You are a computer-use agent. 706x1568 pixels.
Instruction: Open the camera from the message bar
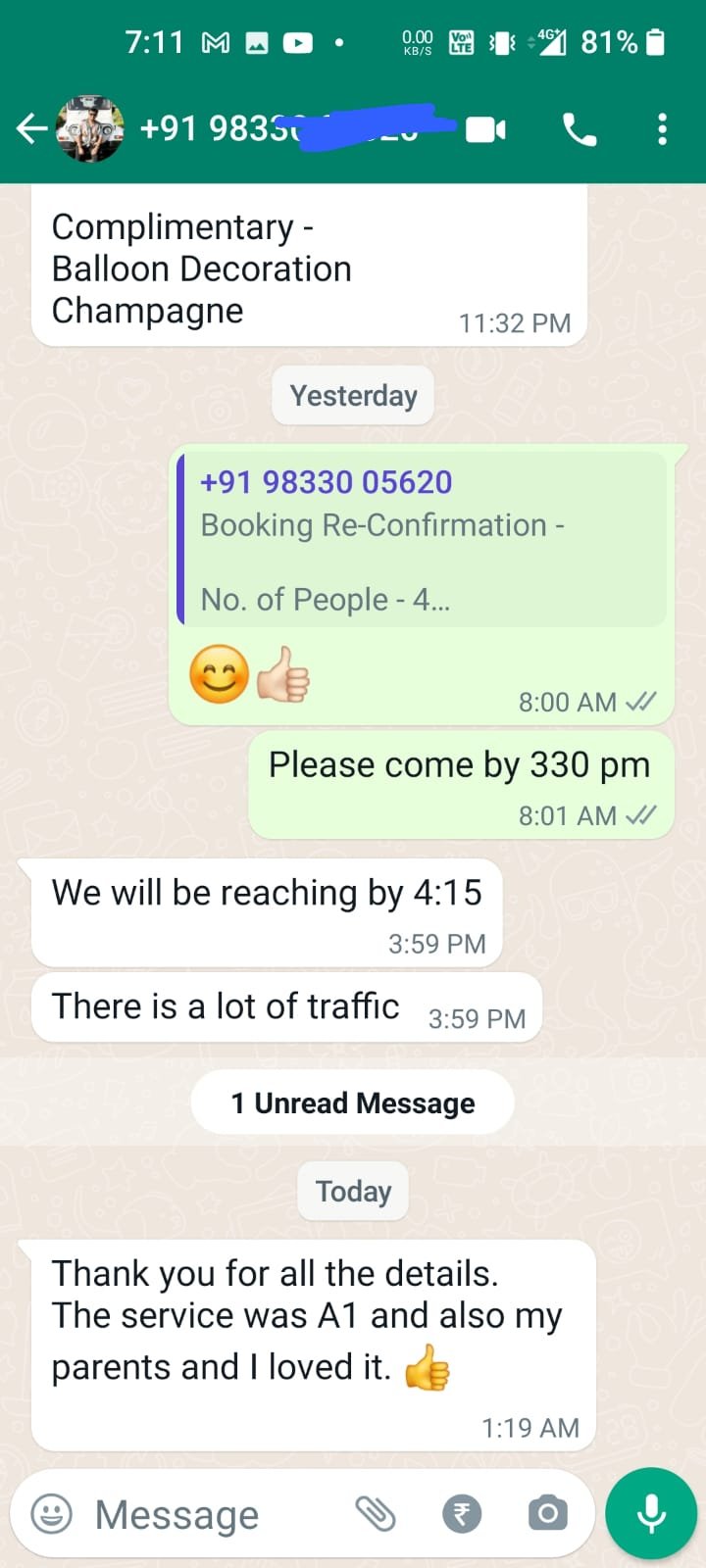tap(547, 1514)
